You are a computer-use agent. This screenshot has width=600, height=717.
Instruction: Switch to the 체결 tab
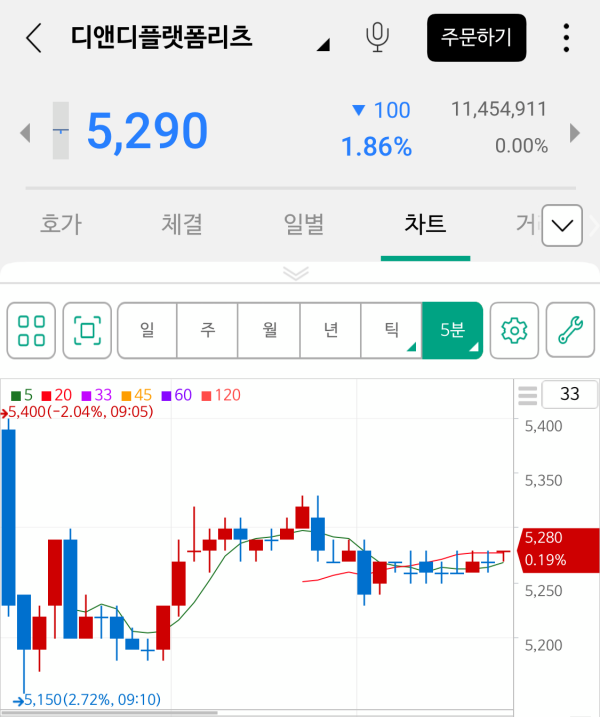coord(182,224)
